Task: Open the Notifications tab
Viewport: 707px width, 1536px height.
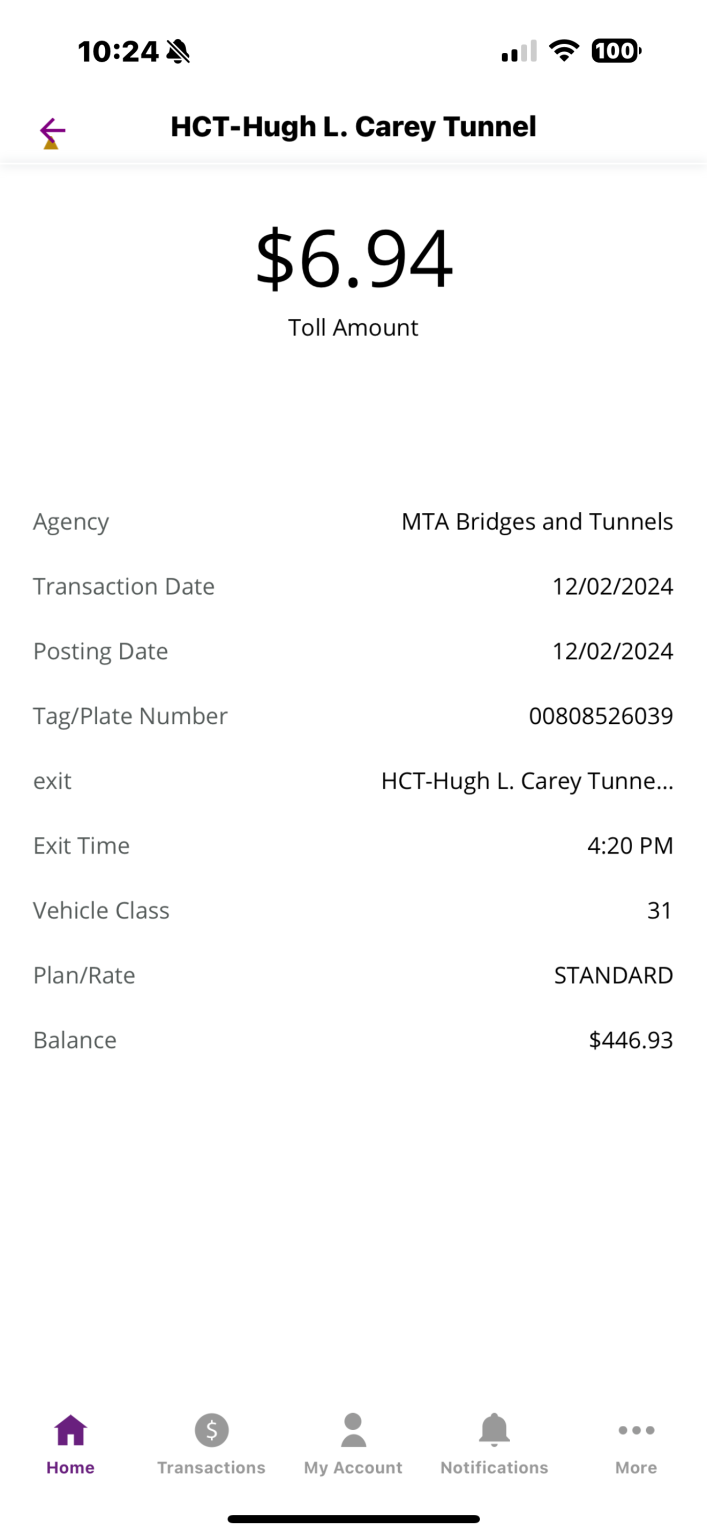Action: (x=494, y=1445)
